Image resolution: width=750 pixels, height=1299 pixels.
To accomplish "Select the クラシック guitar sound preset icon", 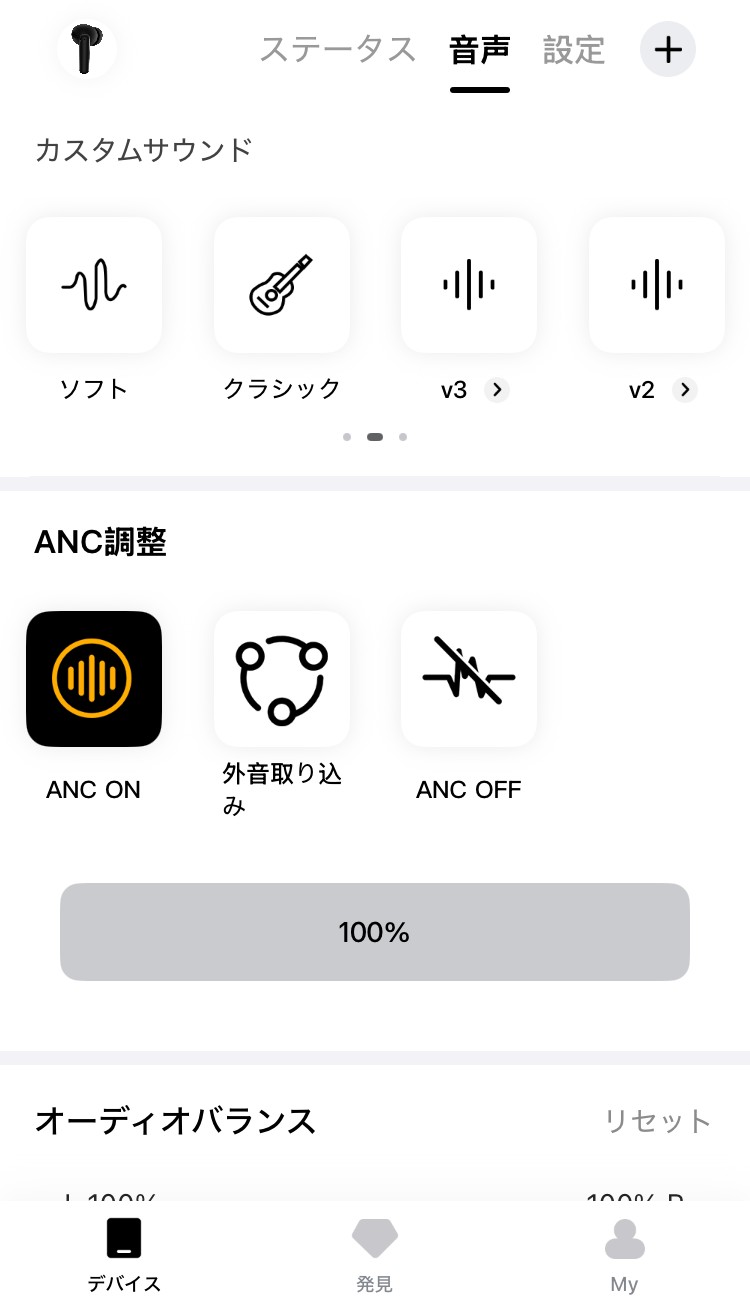I will click(x=281, y=284).
